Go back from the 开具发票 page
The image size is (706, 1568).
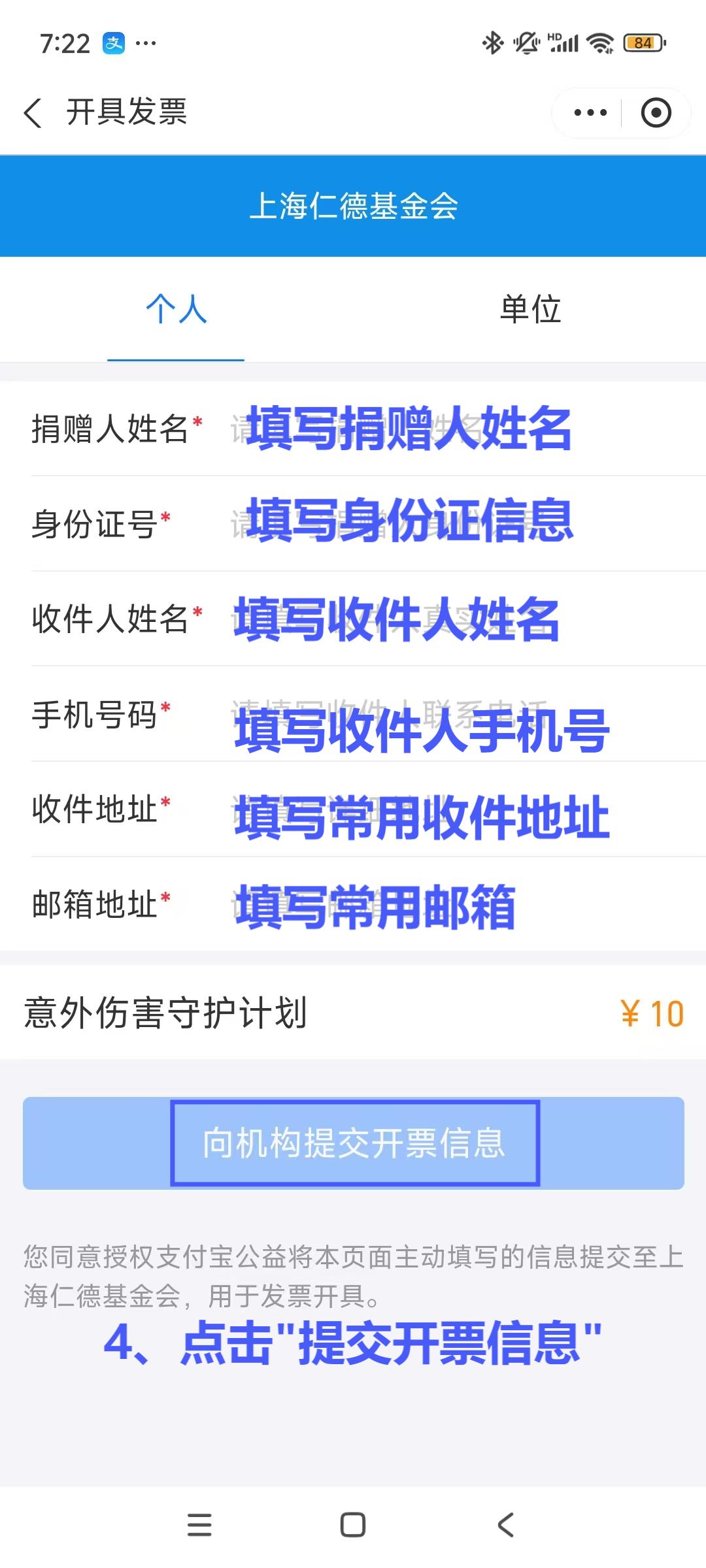pos(33,112)
